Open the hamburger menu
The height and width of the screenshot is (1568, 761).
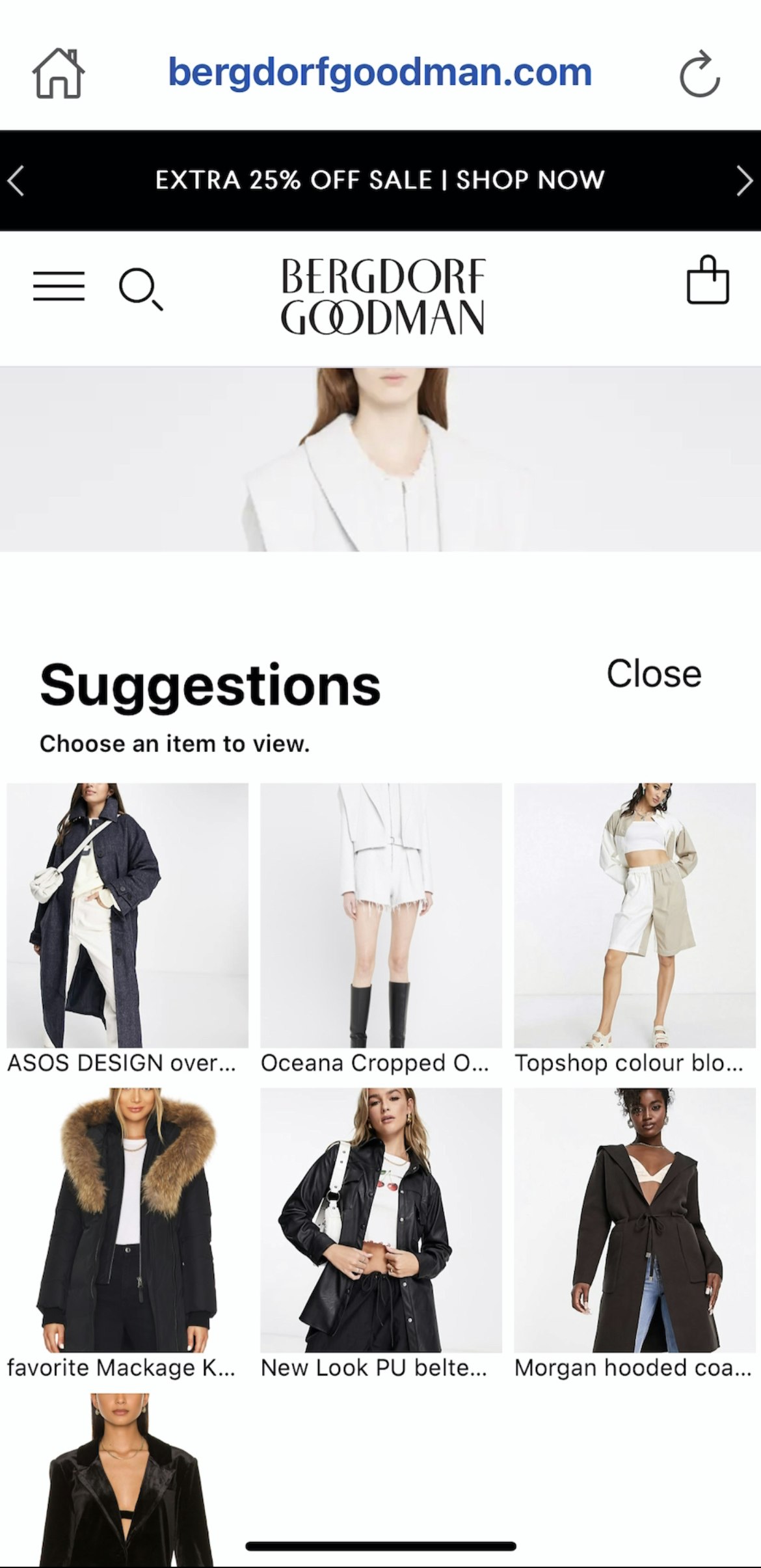[x=59, y=286]
